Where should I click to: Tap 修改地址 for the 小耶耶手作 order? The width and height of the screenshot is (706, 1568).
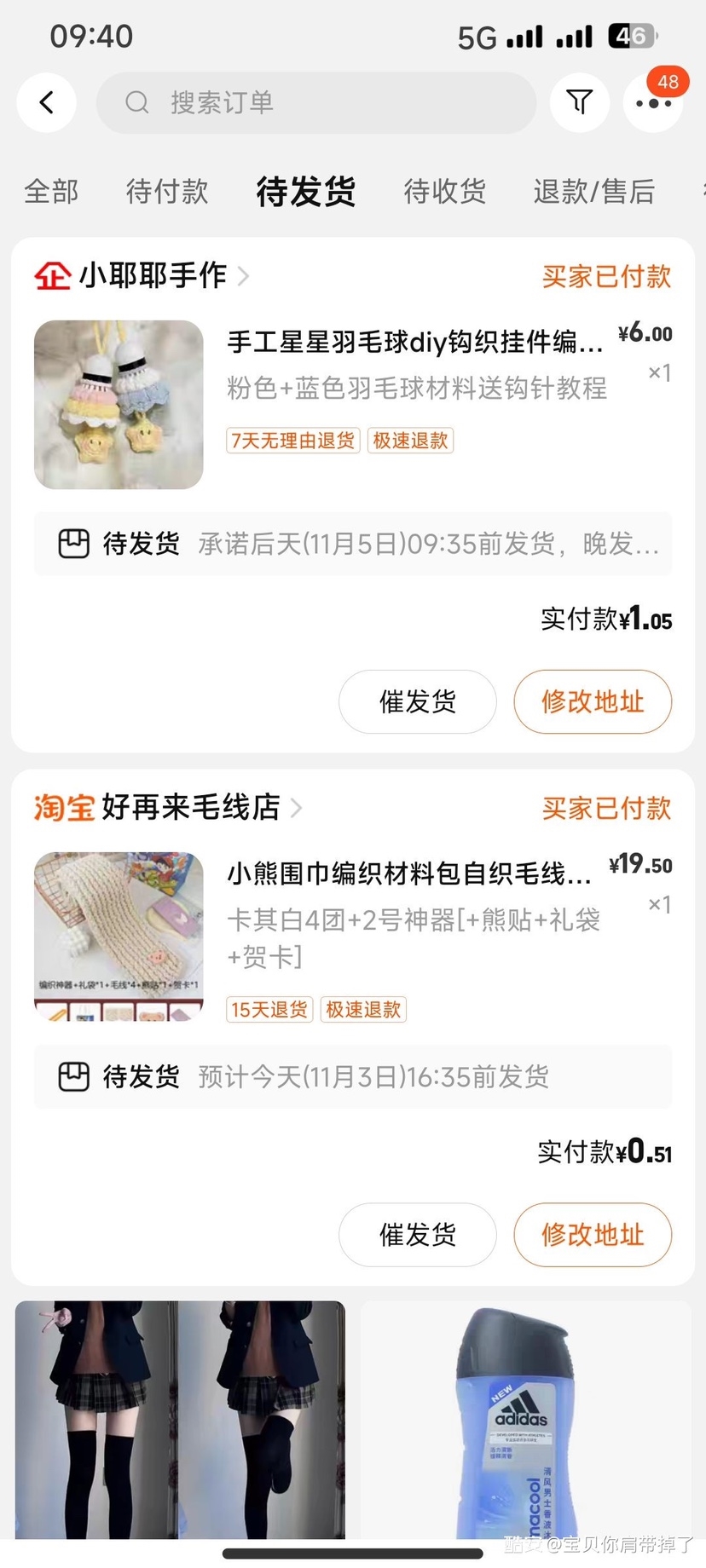593,702
